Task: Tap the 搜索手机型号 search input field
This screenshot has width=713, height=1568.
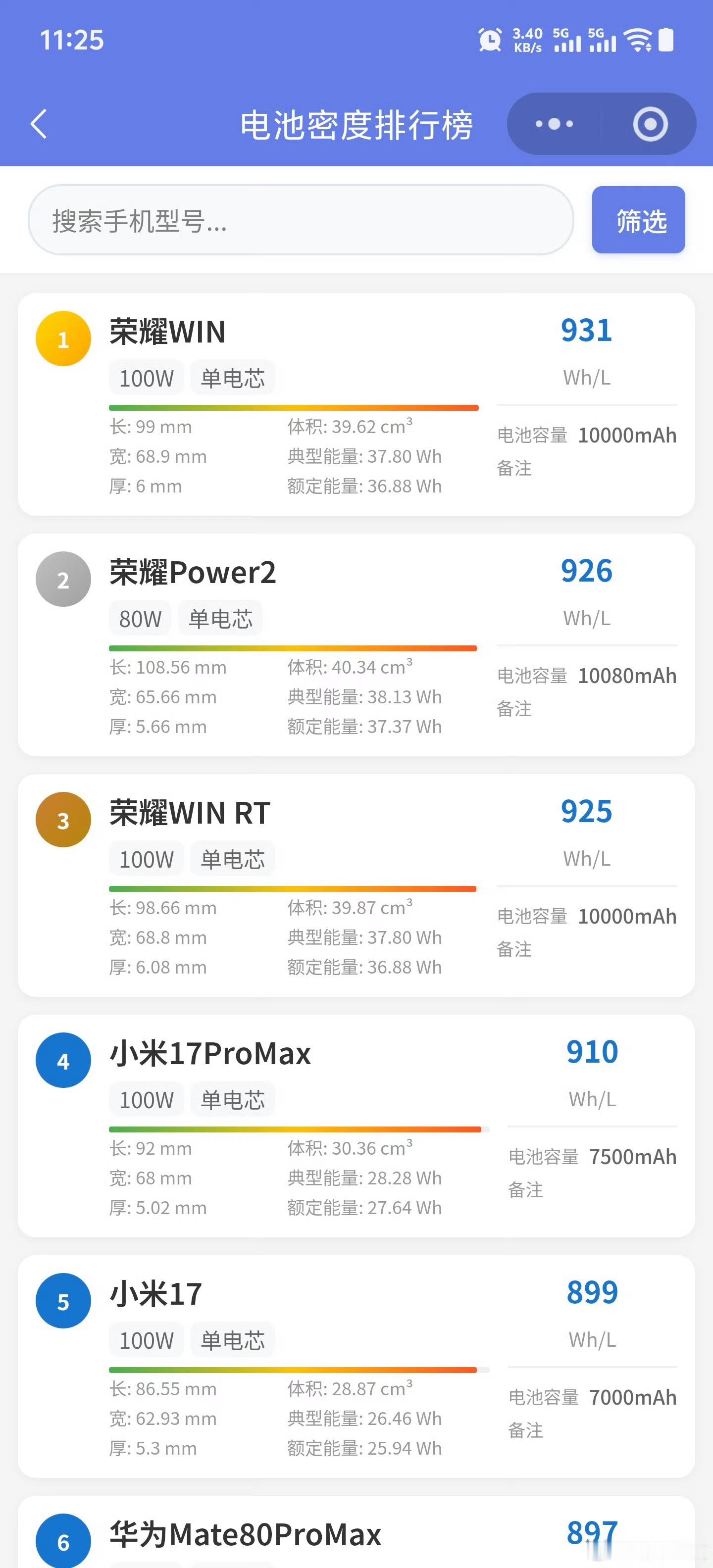Action: pos(301,220)
